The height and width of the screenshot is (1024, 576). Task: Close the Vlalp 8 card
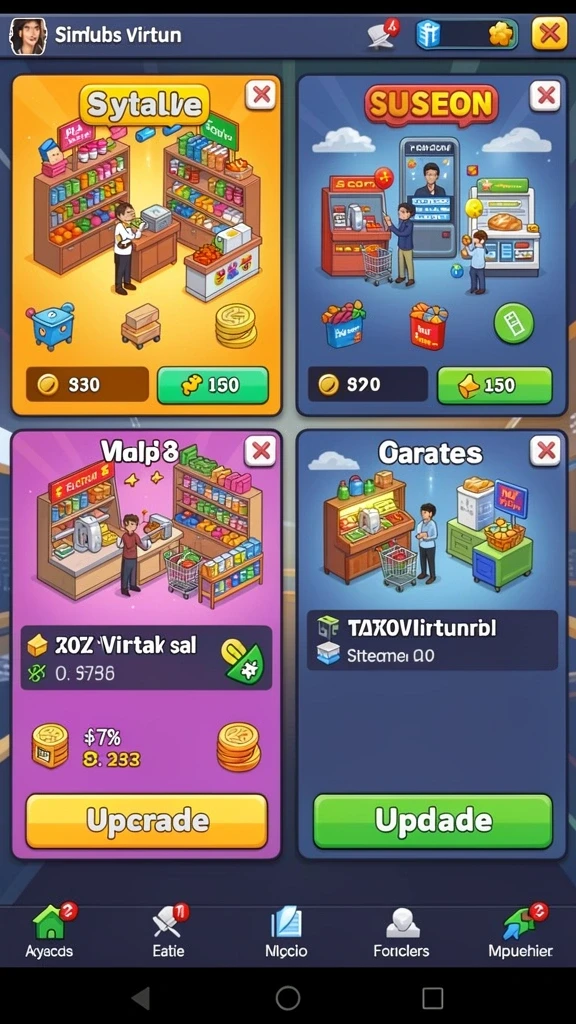tap(261, 451)
